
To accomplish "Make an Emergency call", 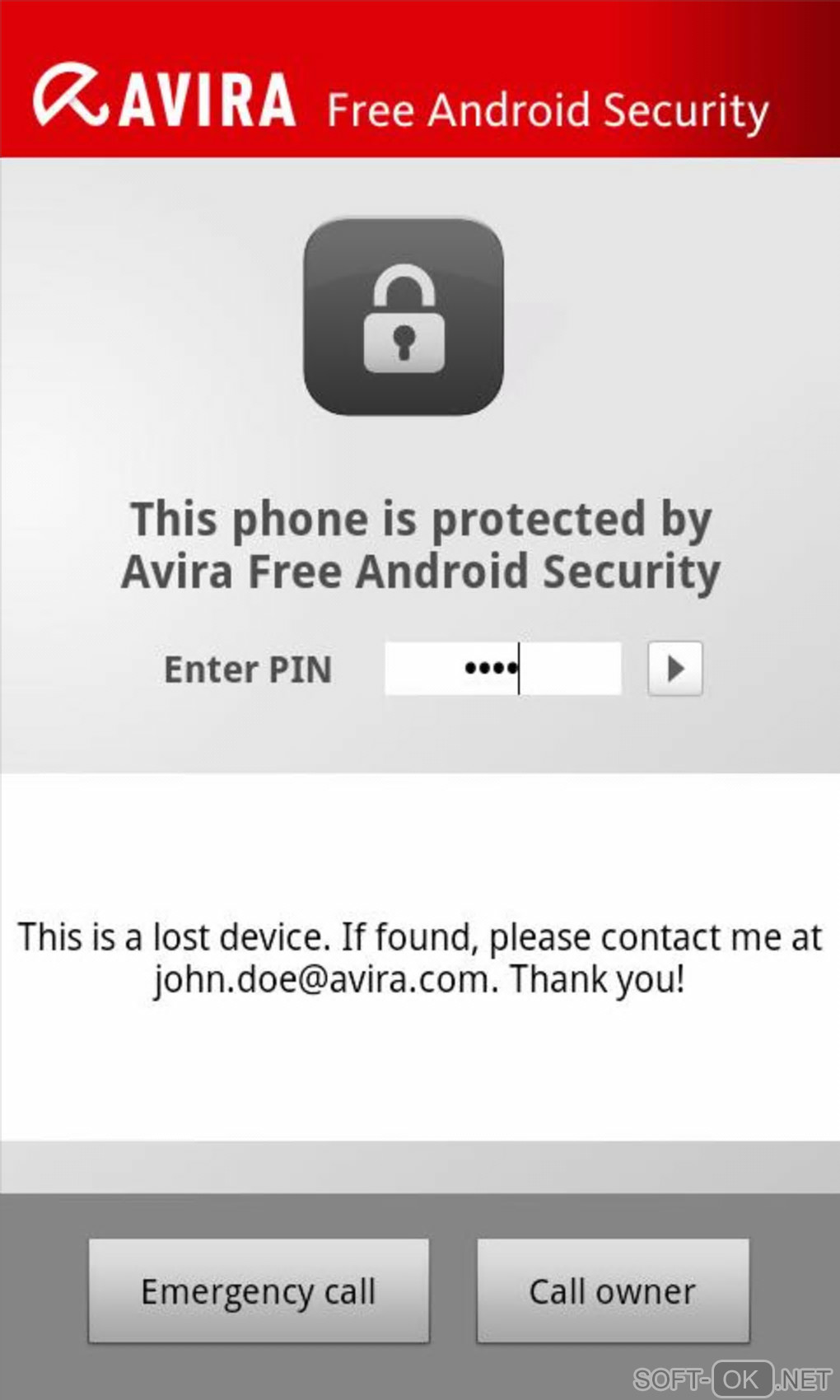I will point(259,1290).
